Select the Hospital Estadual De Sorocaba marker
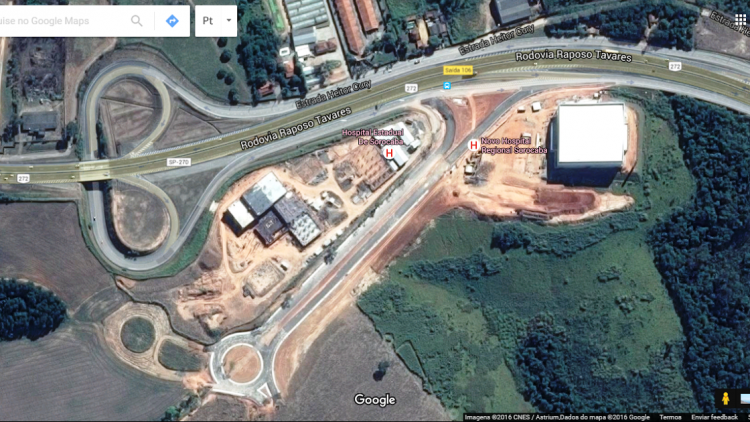 pos(389,153)
